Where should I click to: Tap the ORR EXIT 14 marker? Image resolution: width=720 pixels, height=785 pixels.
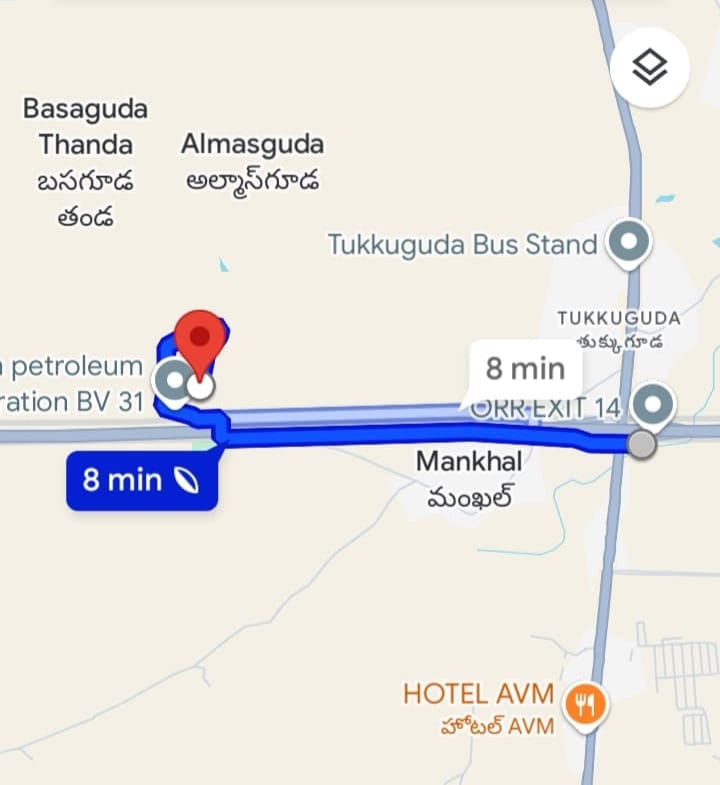(x=655, y=405)
